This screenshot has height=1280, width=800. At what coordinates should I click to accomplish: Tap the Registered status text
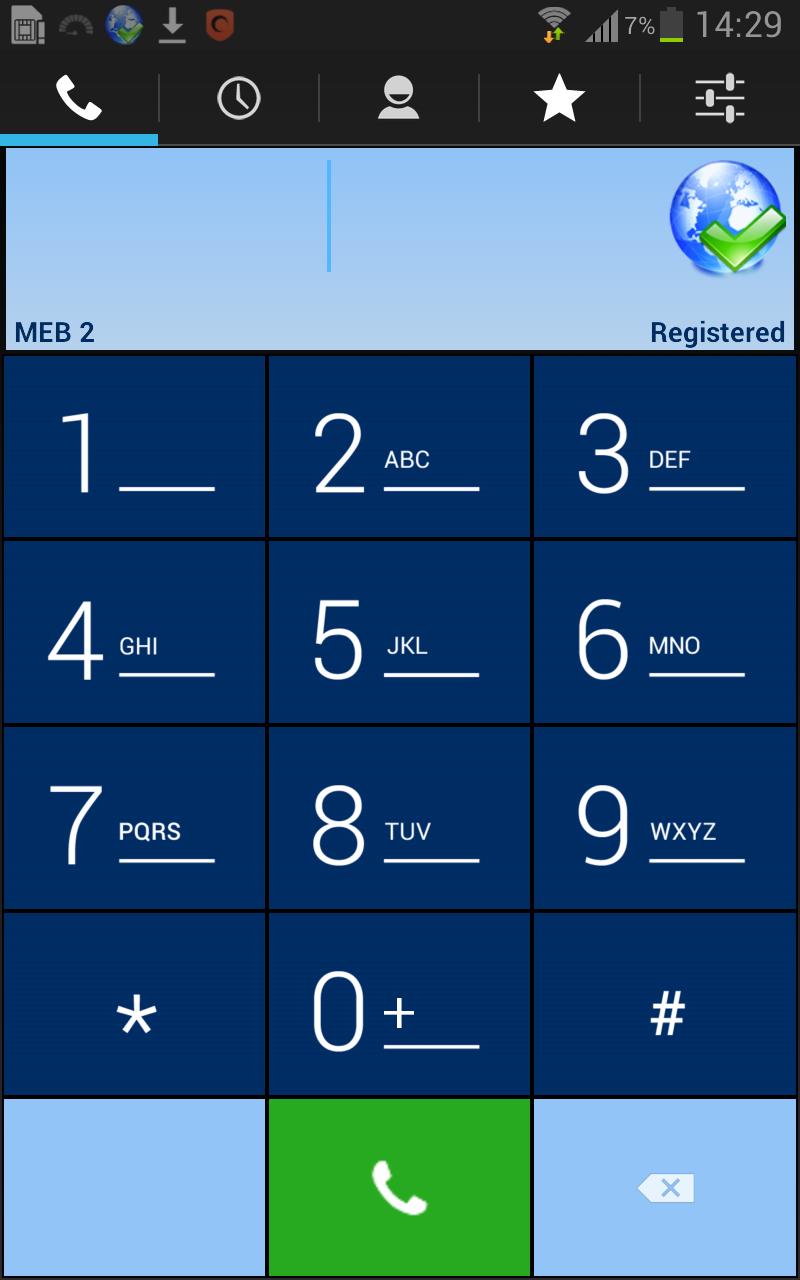tap(717, 331)
